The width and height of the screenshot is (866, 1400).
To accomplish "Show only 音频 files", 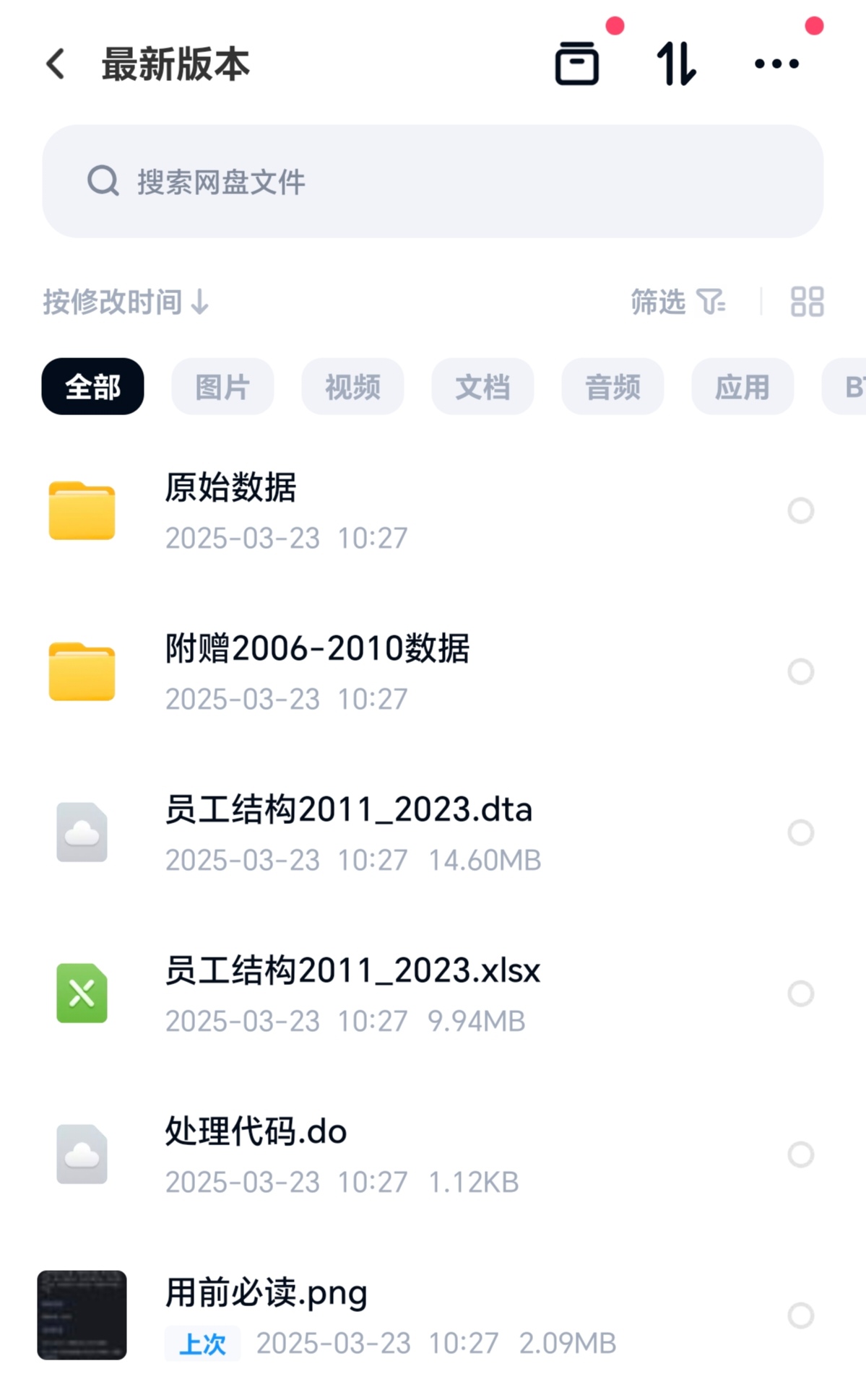I will (x=612, y=387).
